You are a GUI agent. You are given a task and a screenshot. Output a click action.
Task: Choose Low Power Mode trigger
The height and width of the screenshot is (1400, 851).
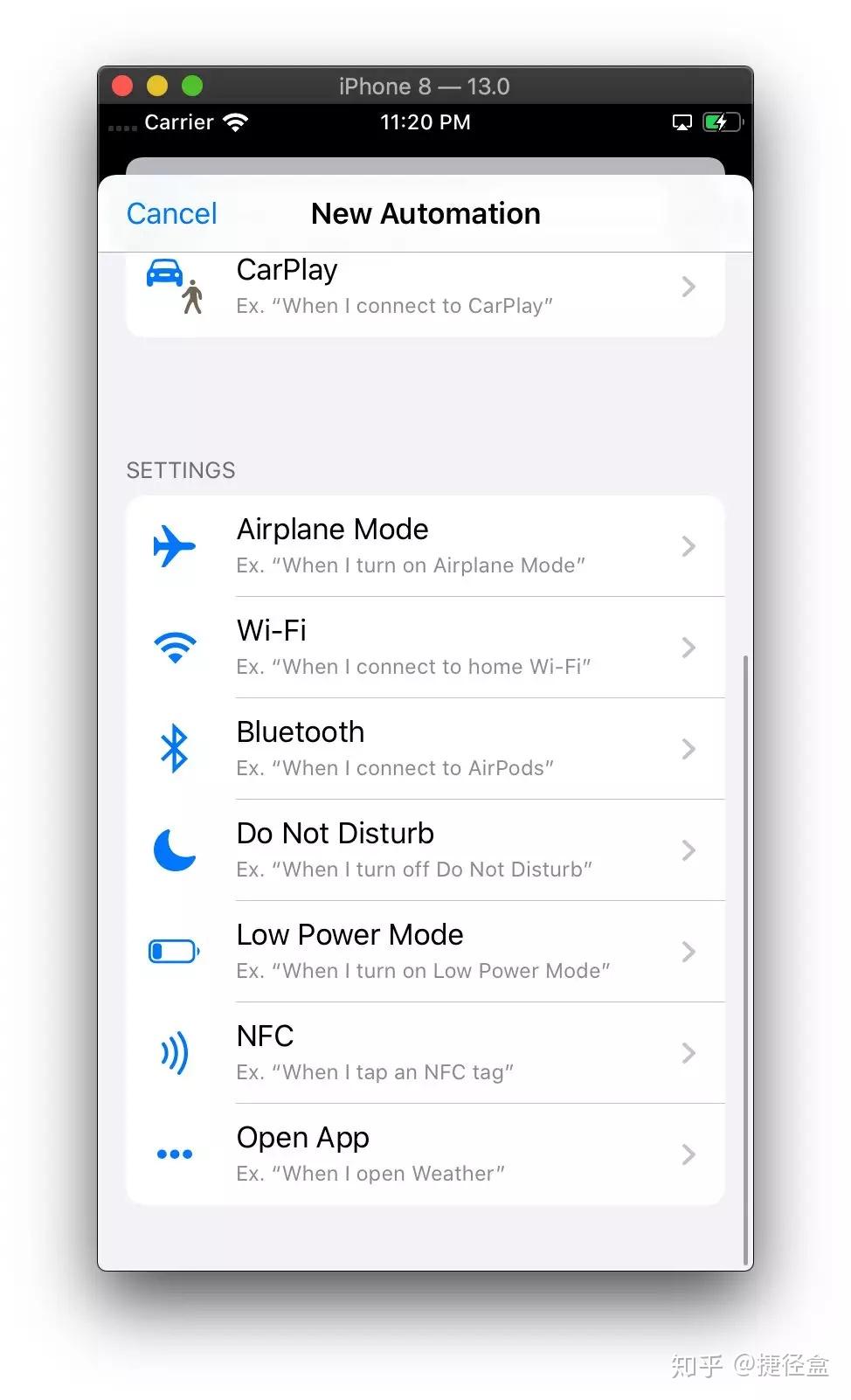pyautogui.click(x=425, y=952)
